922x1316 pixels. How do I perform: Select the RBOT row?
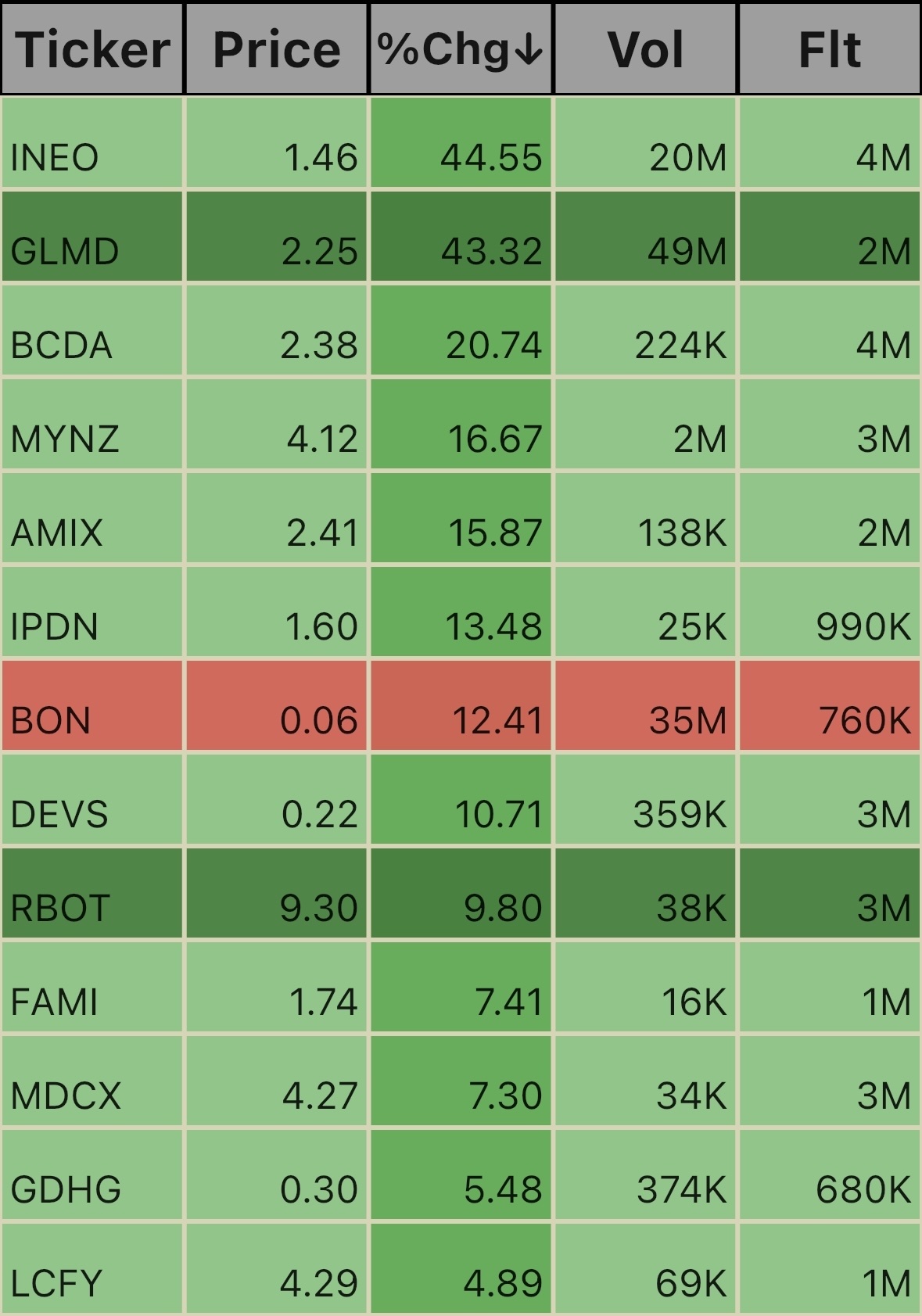pos(461,893)
